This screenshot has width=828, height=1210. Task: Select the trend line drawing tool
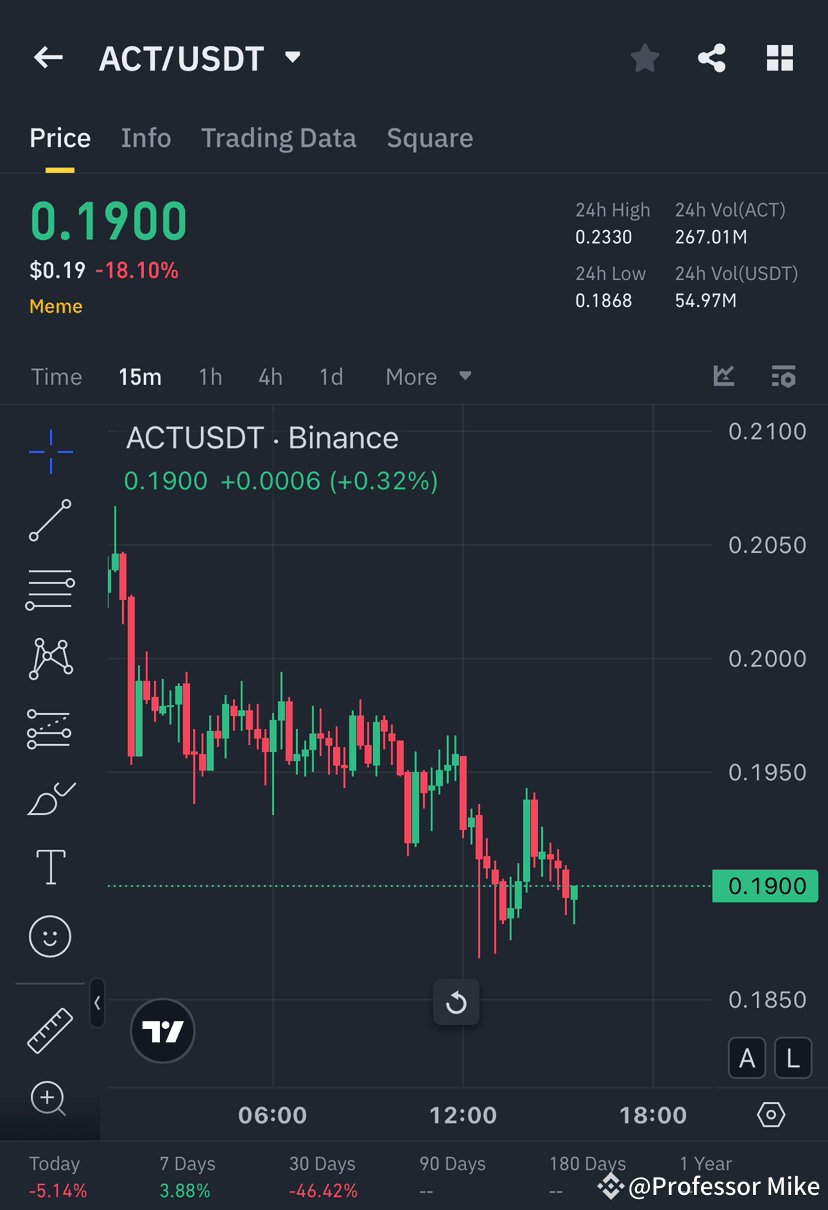pyautogui.click(x=50, y=521)
